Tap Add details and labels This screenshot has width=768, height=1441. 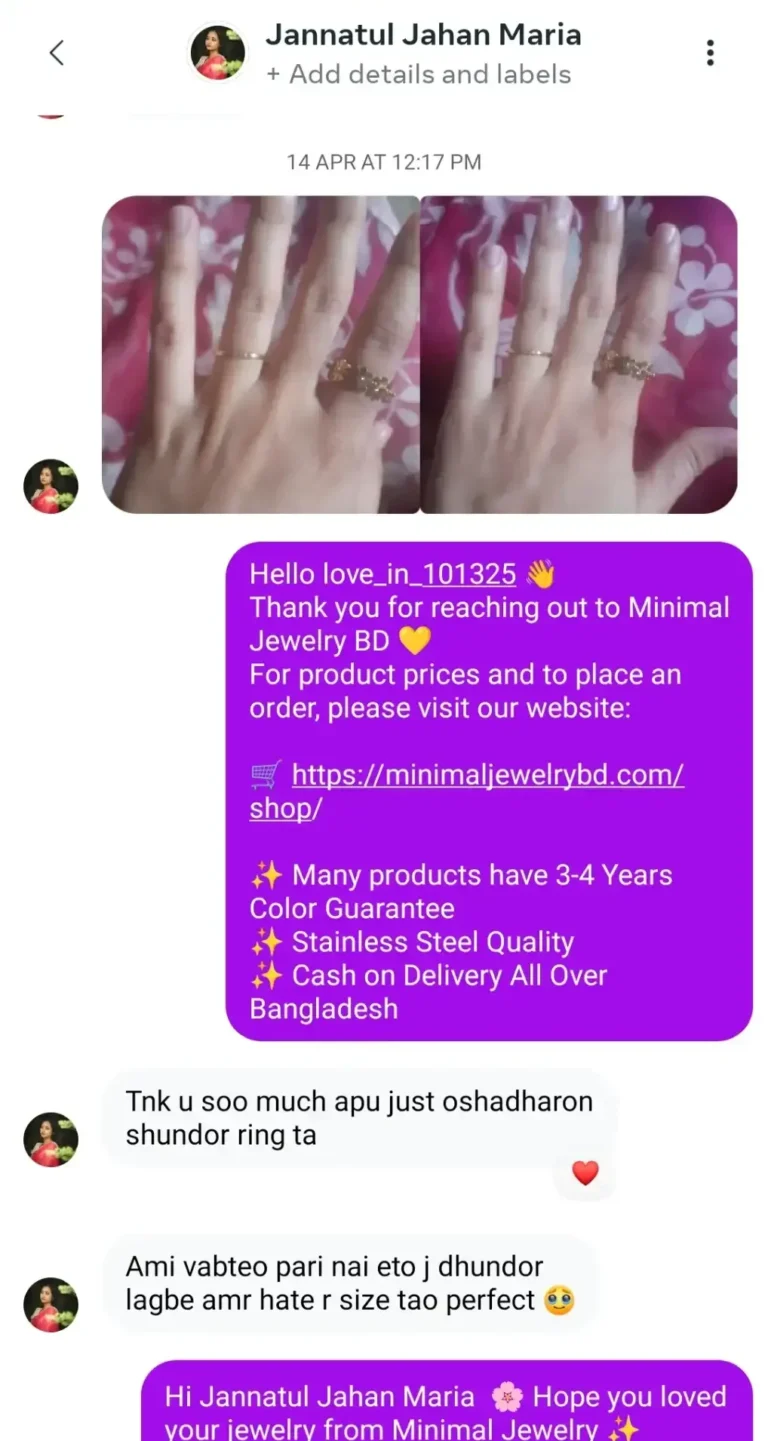[419, 75]
